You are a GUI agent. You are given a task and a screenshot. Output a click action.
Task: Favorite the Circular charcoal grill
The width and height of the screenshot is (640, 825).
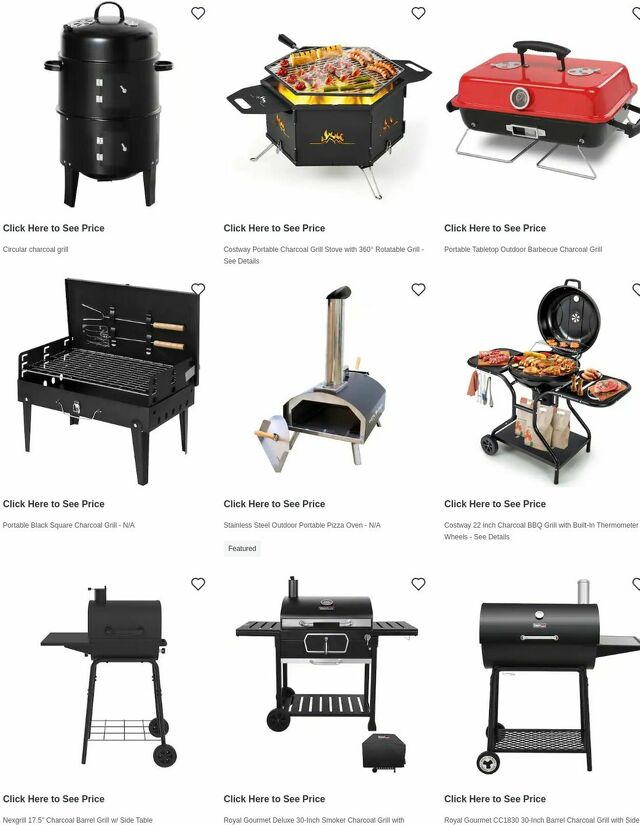[x=198, y=13]
